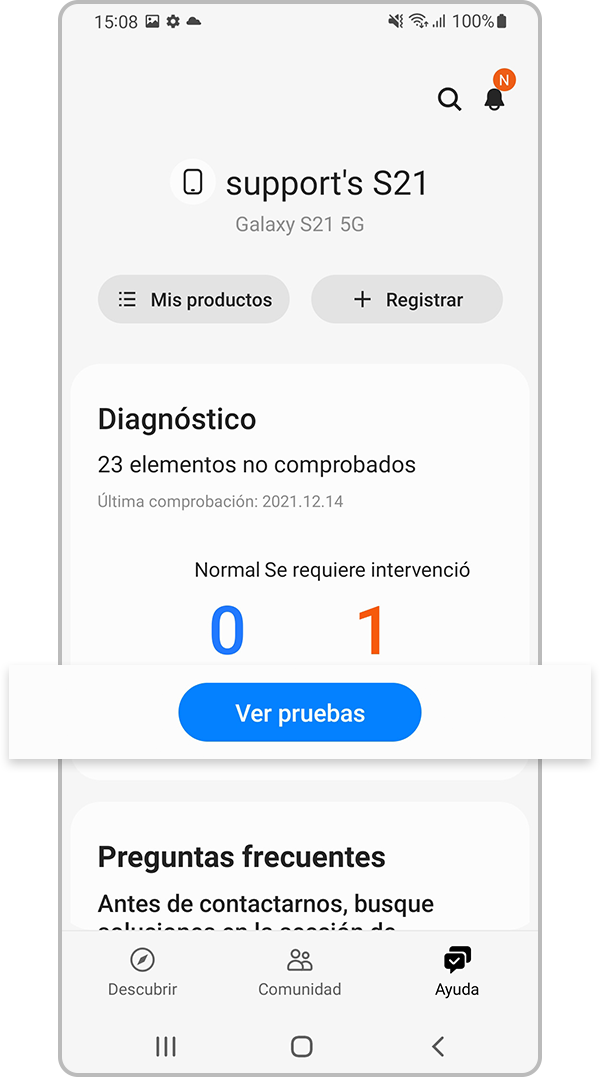Go back with the system back arrow
This screenshot has height=1077, width=600.
(x=438, y=1046)
